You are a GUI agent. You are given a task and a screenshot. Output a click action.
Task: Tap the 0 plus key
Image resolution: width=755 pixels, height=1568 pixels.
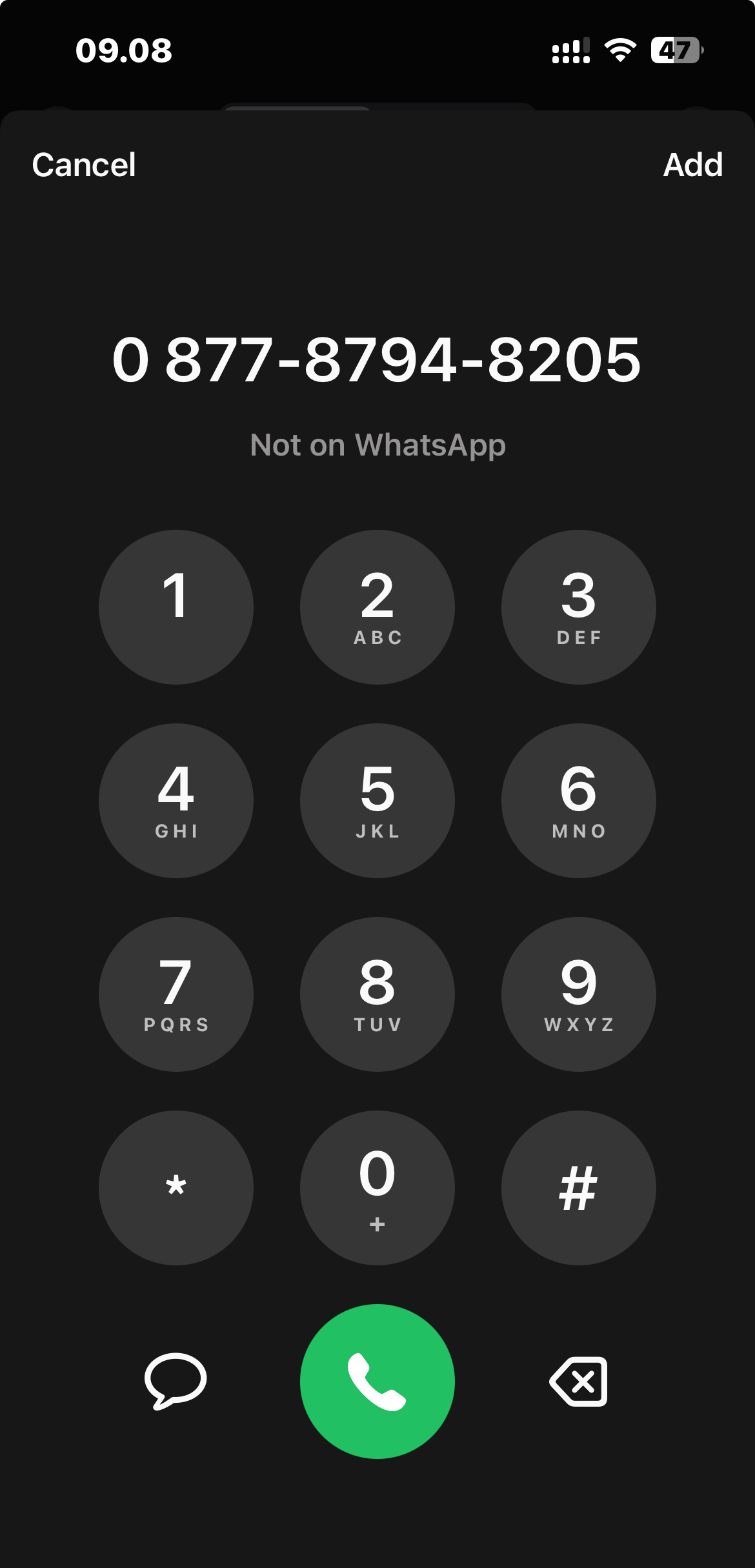[377, 1188]
